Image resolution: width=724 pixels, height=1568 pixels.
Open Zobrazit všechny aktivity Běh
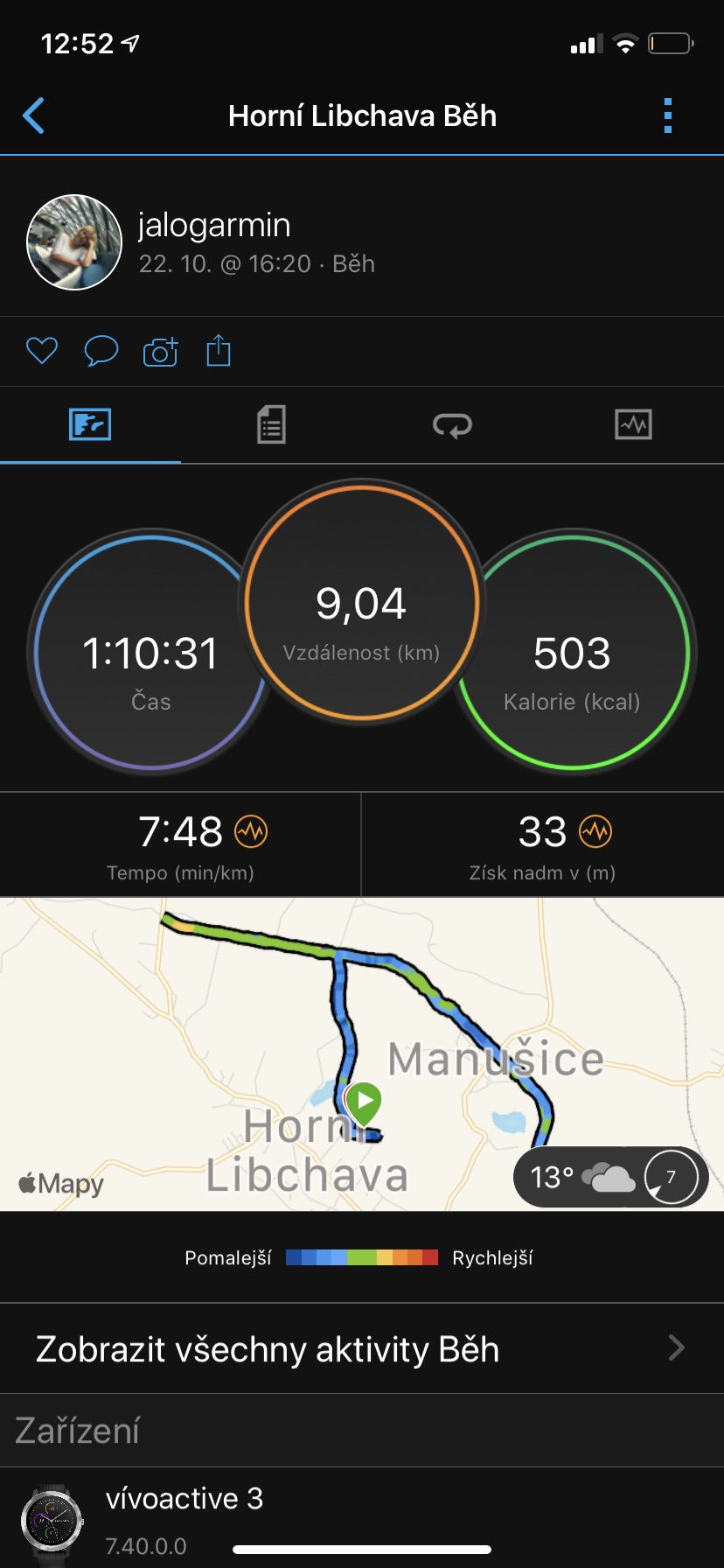tap(362, 1348)
